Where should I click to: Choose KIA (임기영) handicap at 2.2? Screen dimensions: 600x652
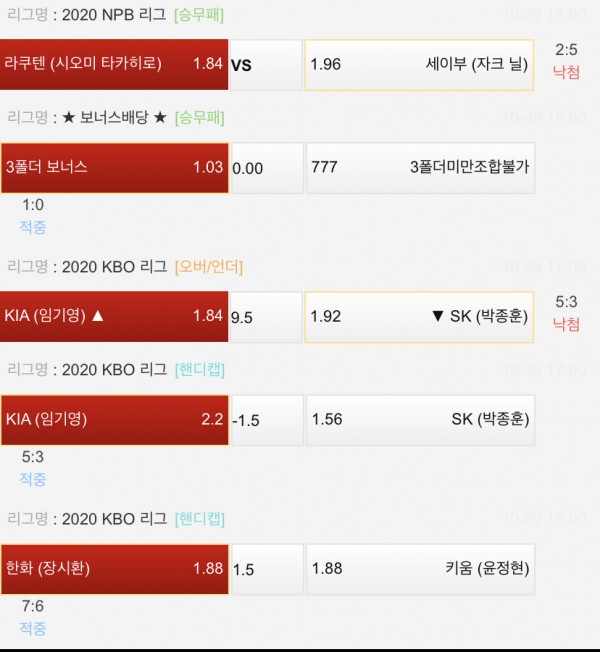[114, 420]
